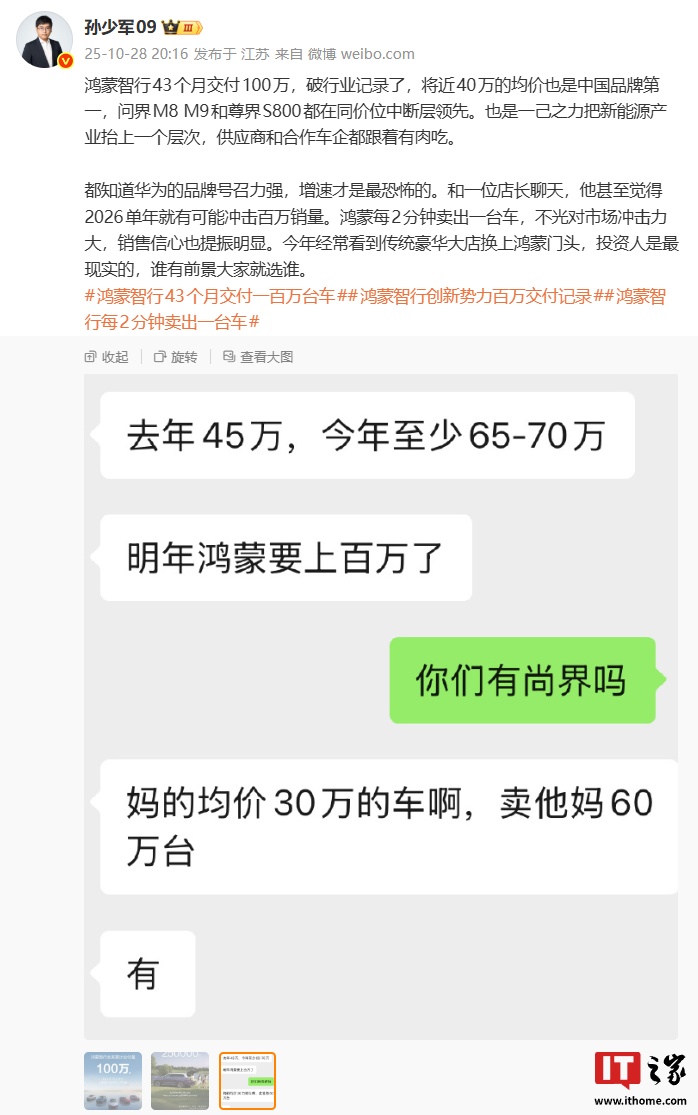View the full-size image via 查看大图
698x1115 pixels.
pos(258,357)
